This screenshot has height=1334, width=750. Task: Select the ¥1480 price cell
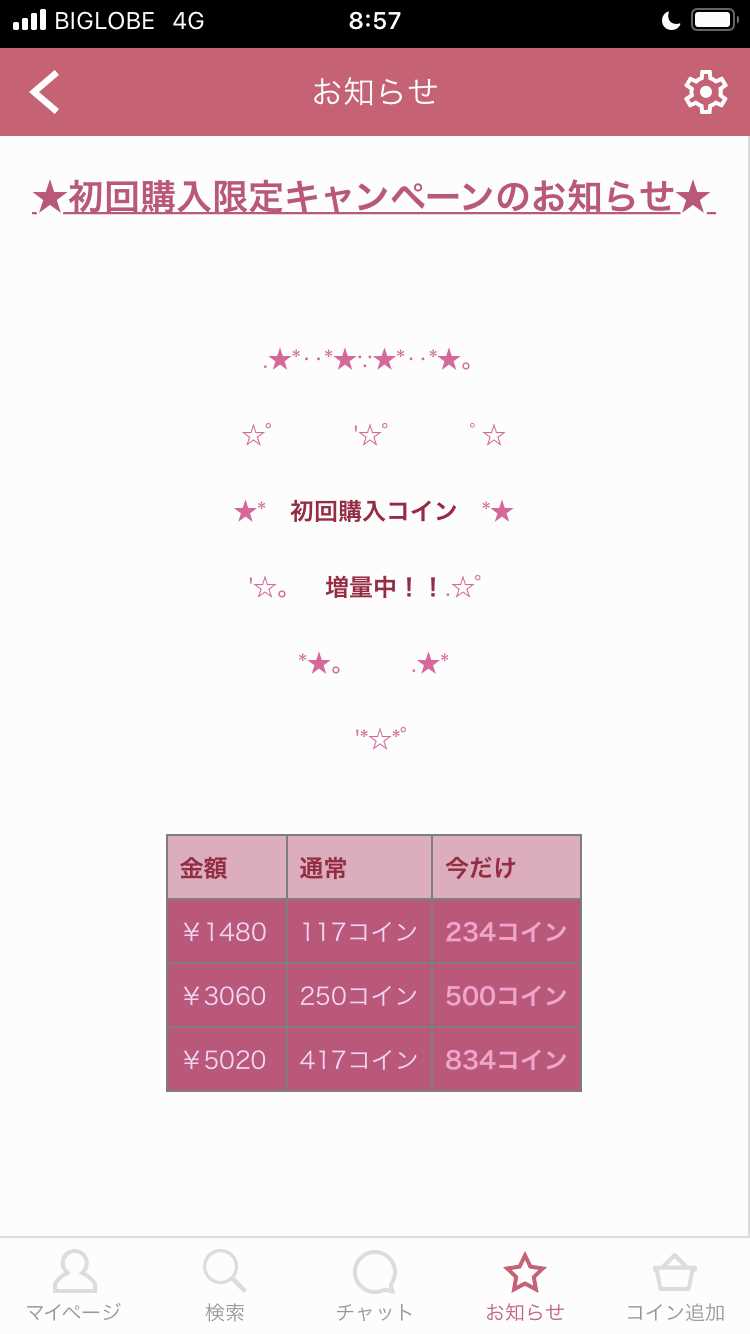click(x=227, y=931)
